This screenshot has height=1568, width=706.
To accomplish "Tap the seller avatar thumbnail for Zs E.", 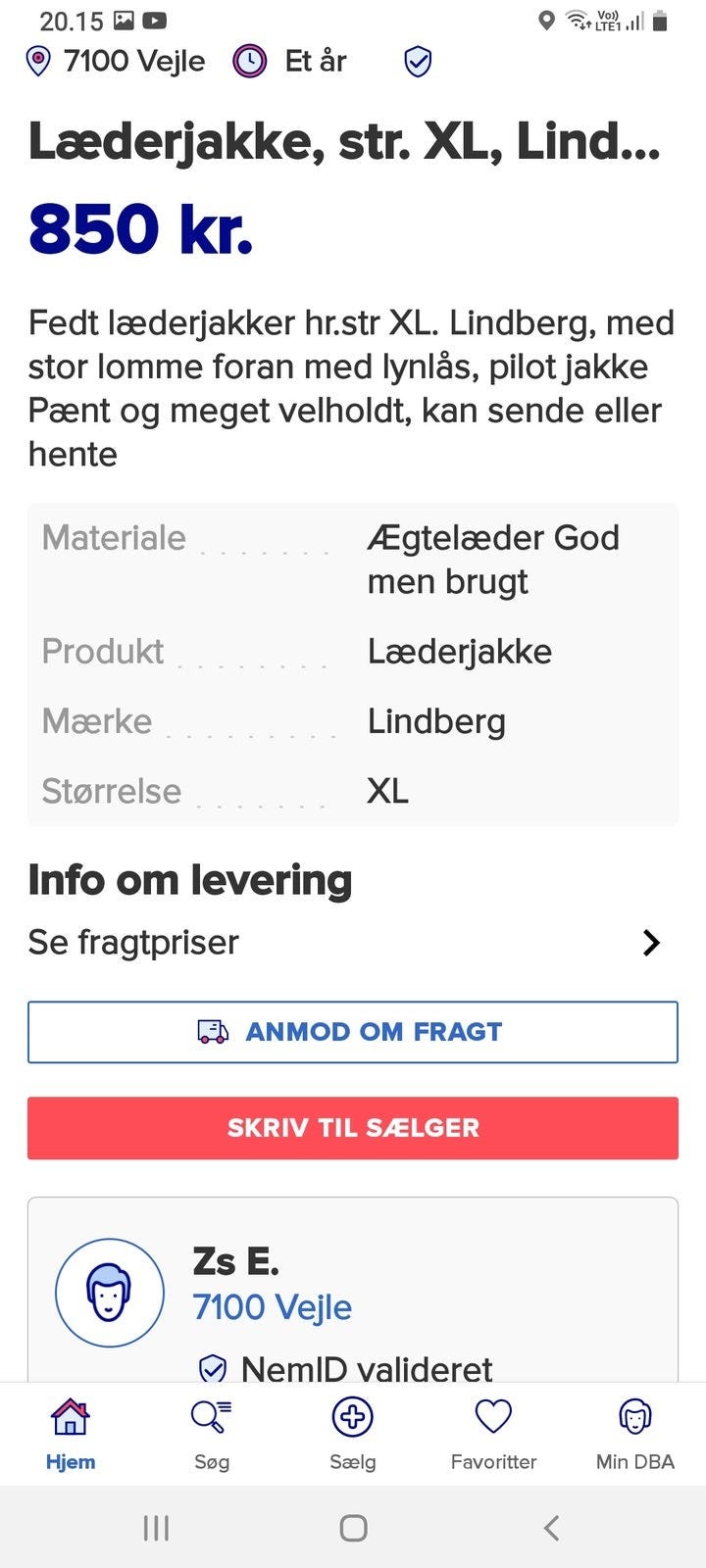I will tap(109, 1292).
